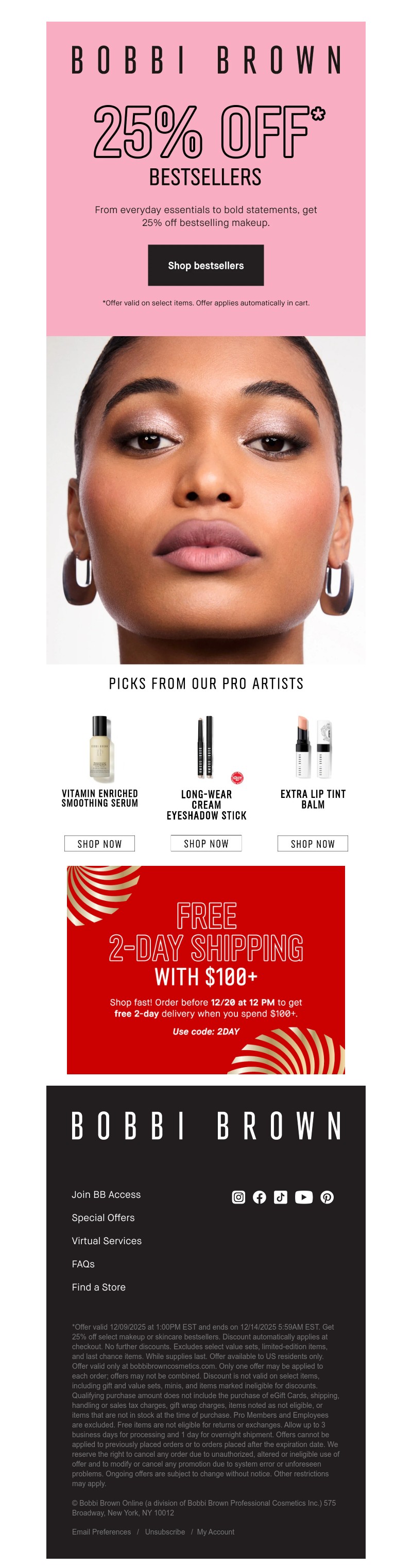The image size is (412, 1568).
Task: Open the Vitamin Enriched Smoothing Serum product image
Action: click(100, 748)
